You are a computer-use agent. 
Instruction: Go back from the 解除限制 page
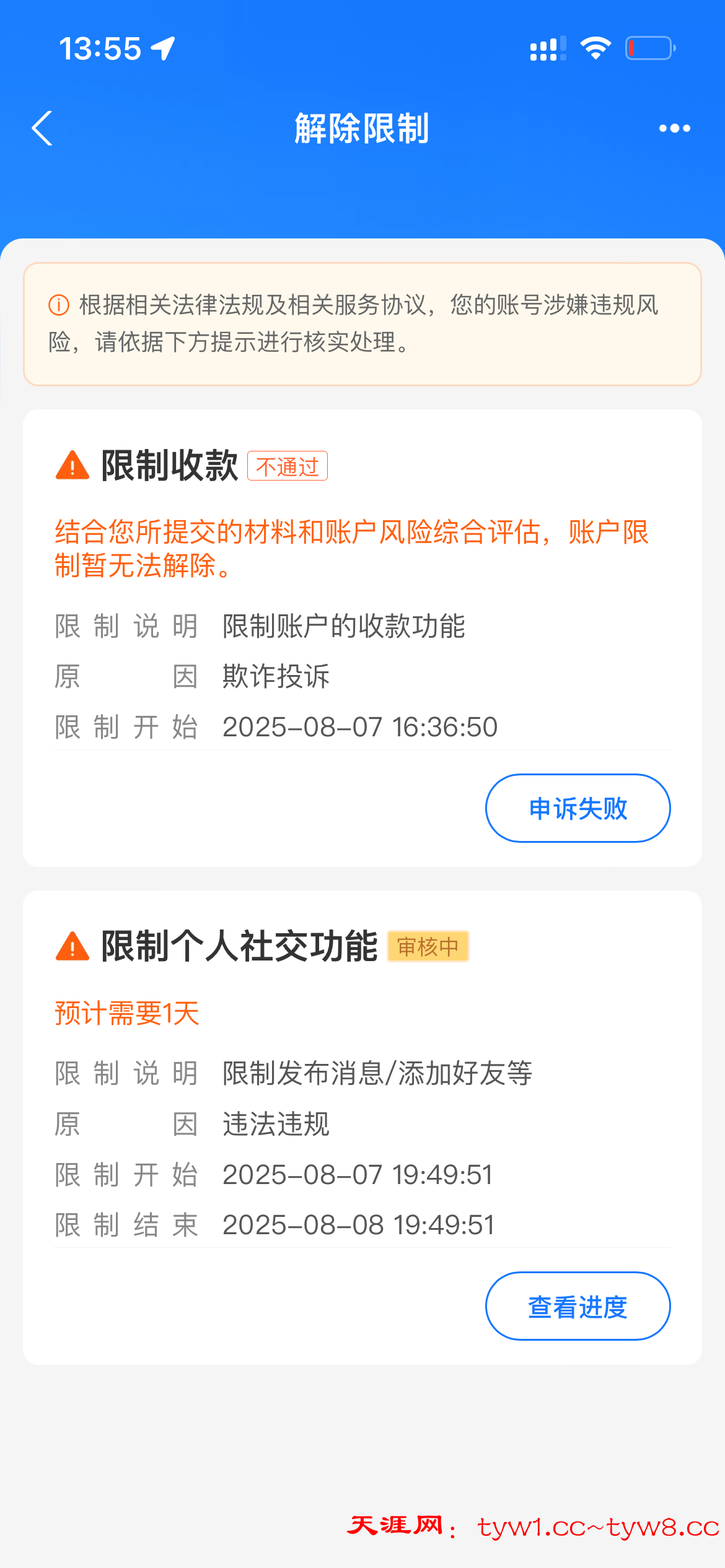[x=42, y=129]
